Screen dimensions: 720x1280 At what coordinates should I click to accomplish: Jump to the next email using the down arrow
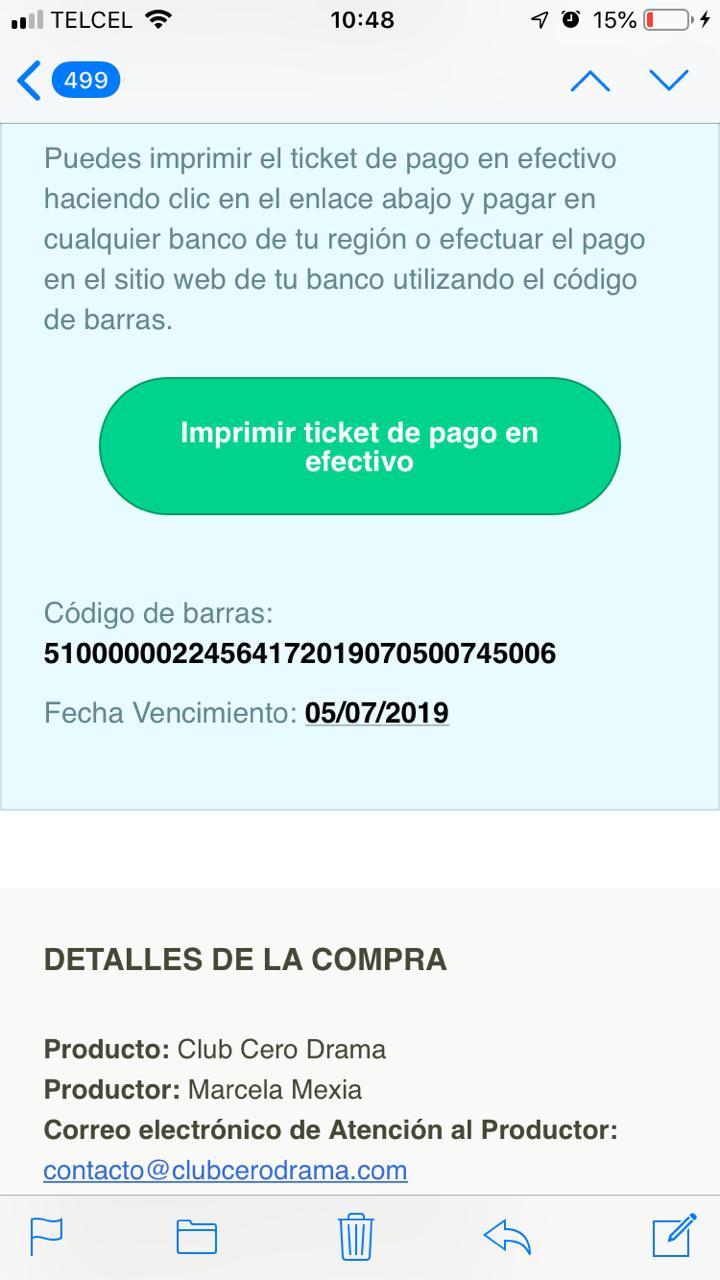[x=669, y=80]
